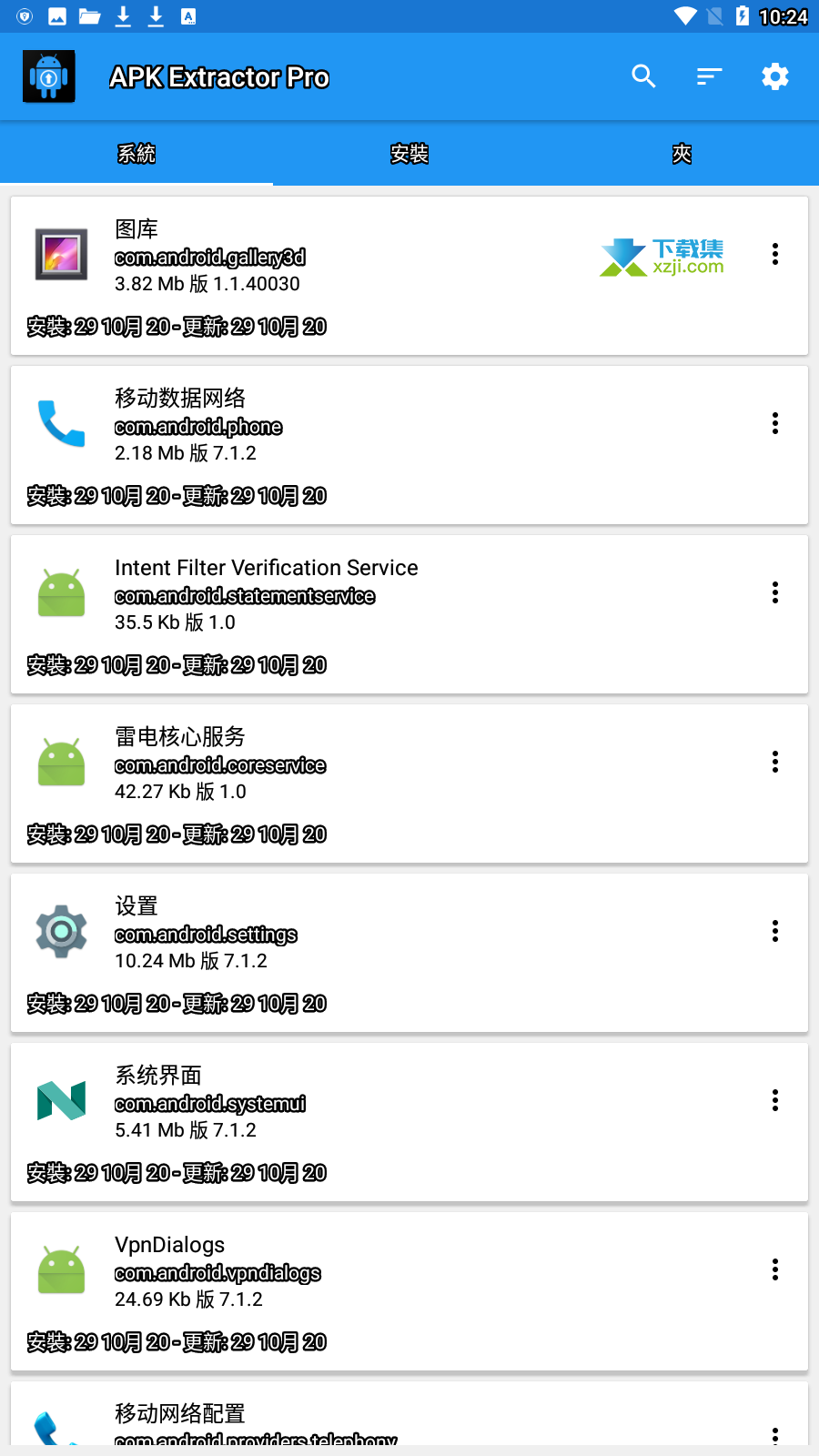Select the 系統 tab
Screen dimensions: 819x1456
[x=136, y=154]
